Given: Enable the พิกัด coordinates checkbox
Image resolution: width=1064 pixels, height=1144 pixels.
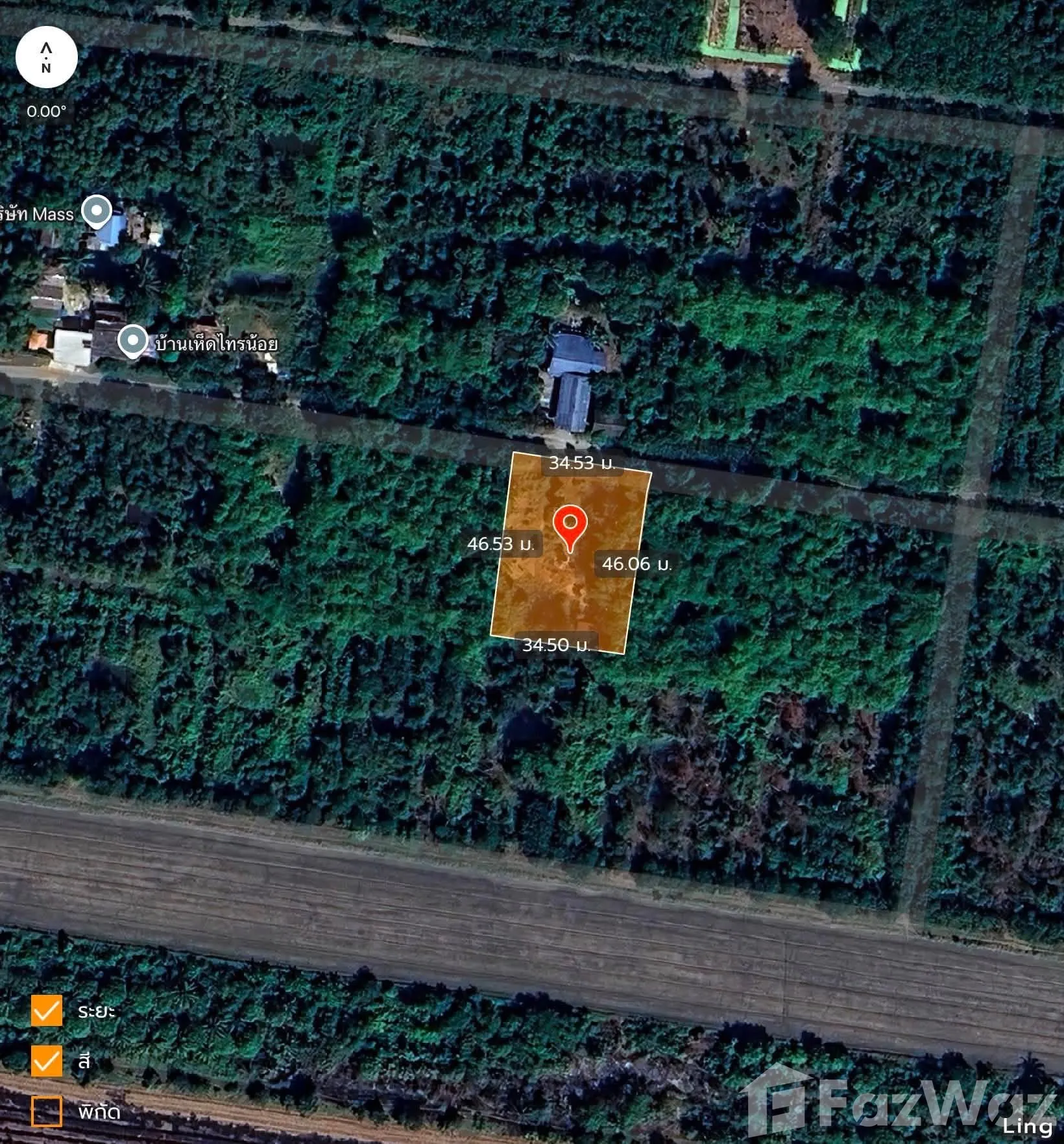Looking at the screenshot, I should click(x=47, y=1111).
